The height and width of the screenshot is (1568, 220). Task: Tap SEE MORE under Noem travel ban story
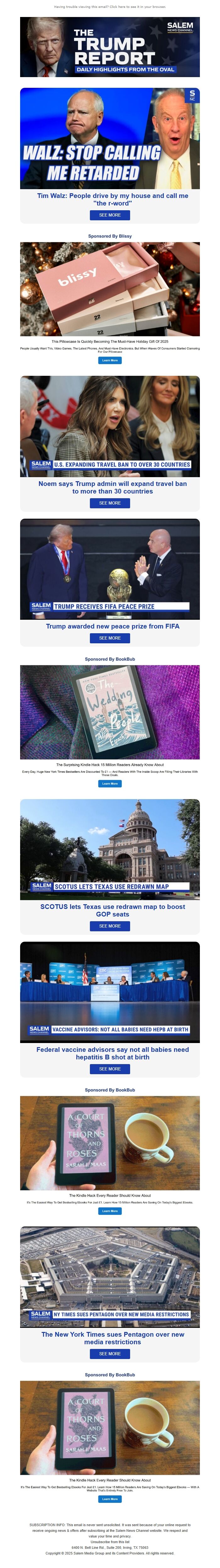tap(109, 503)
